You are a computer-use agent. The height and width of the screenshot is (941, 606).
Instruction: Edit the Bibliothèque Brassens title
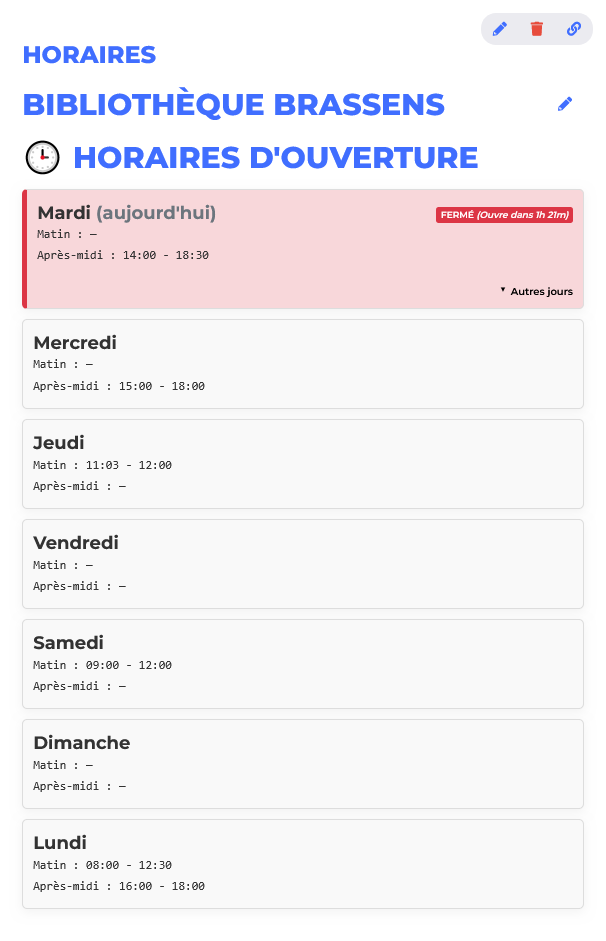[x=565, y=104]
